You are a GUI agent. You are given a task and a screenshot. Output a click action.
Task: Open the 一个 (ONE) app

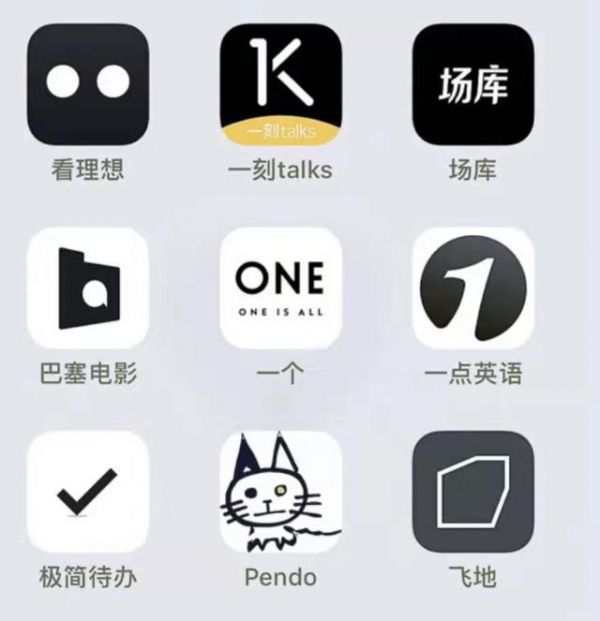pyautogui.click(x=280, y=288)
